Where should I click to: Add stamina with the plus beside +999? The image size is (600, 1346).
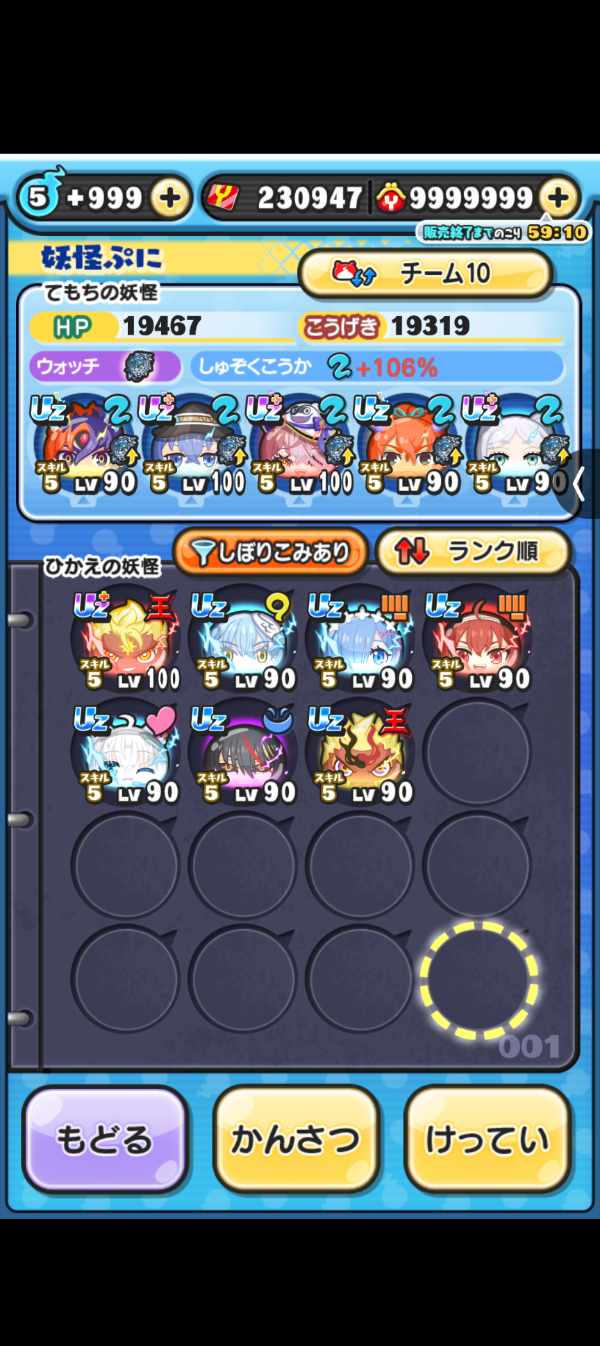point(170,198)
